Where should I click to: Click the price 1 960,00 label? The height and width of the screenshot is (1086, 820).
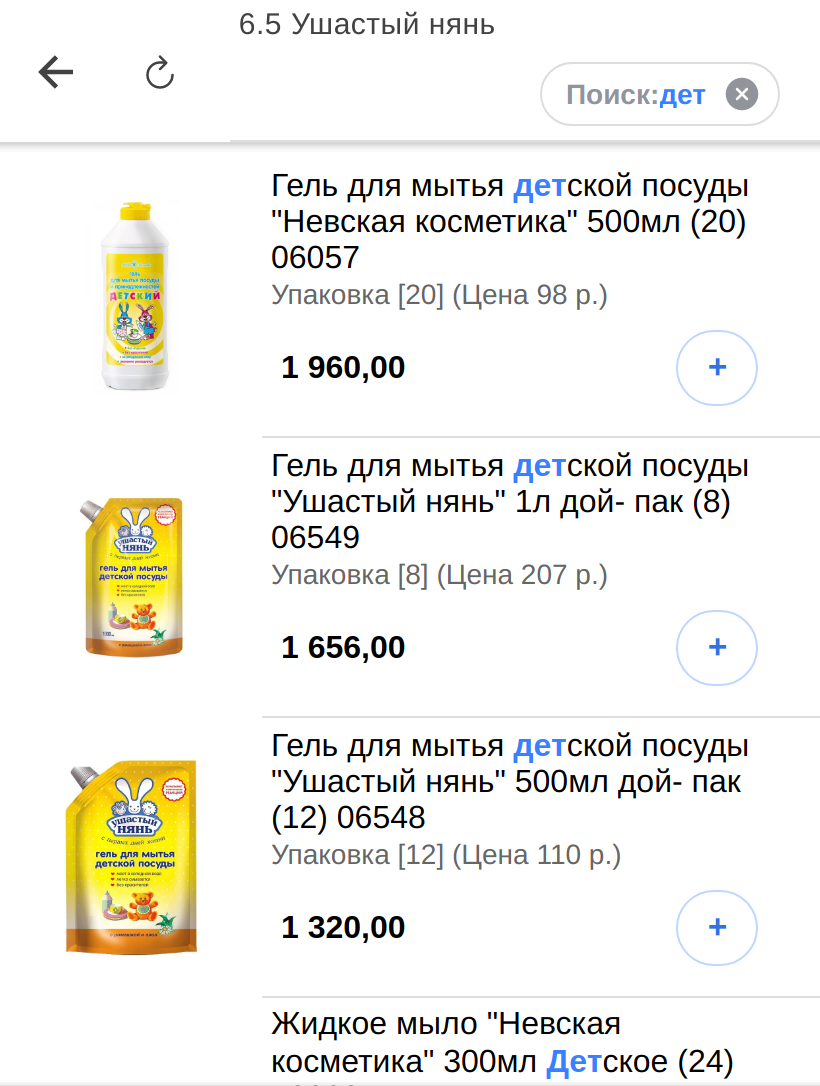coord(343,367)
